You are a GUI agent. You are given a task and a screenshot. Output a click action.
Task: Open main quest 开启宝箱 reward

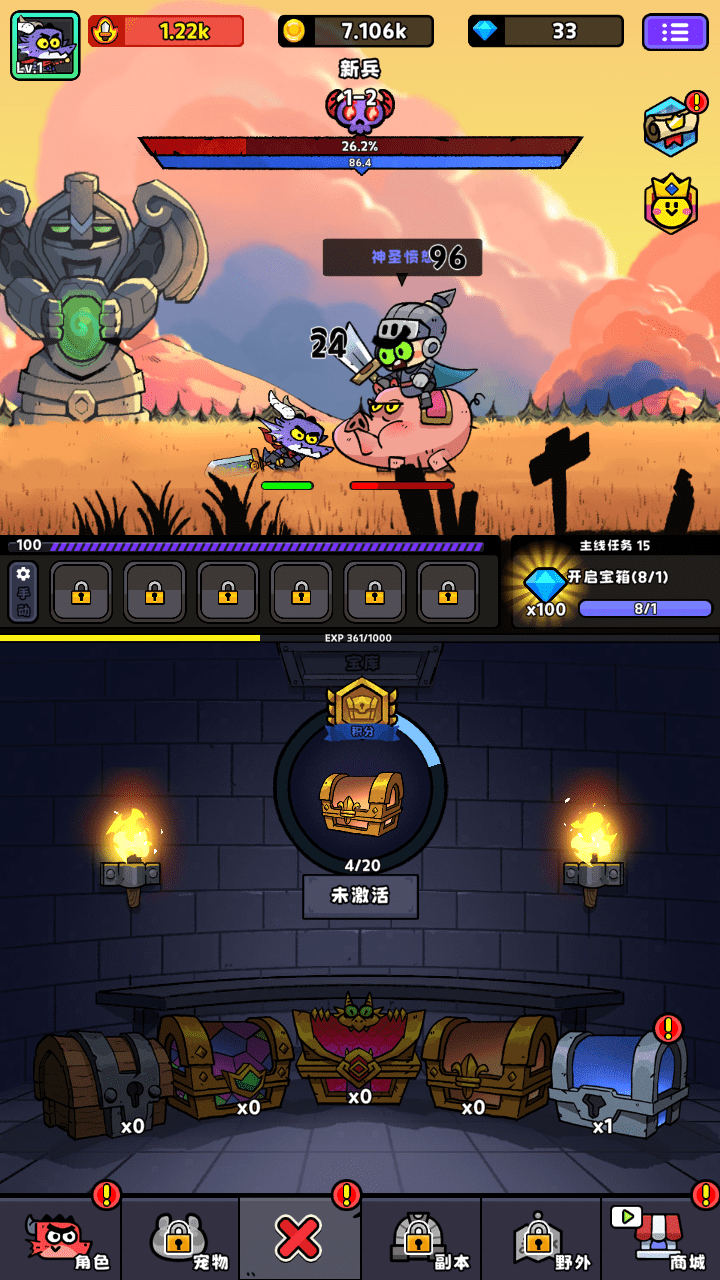pos(615,592)
